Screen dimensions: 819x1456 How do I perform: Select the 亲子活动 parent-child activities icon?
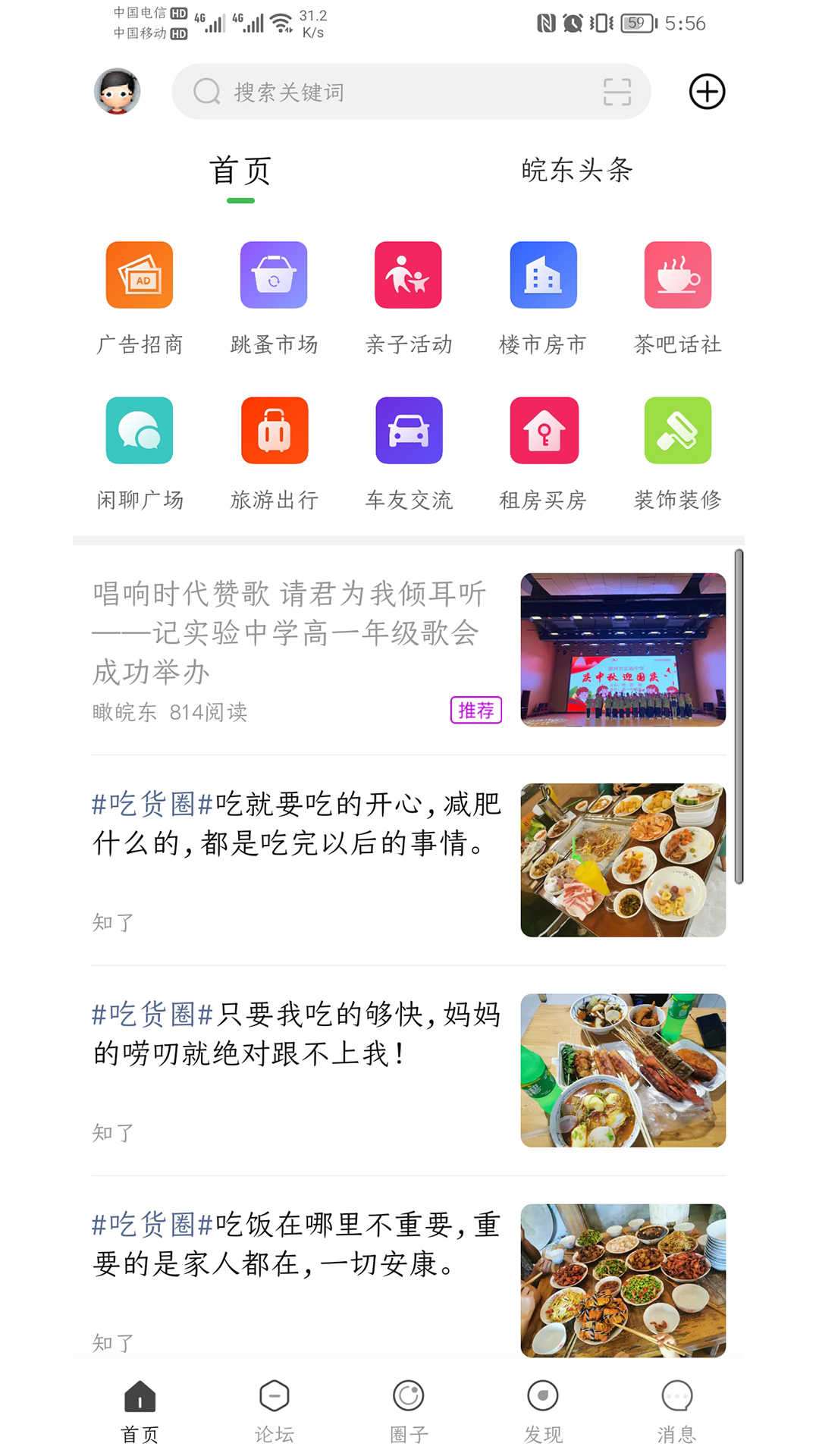click(x=409, y=275)
